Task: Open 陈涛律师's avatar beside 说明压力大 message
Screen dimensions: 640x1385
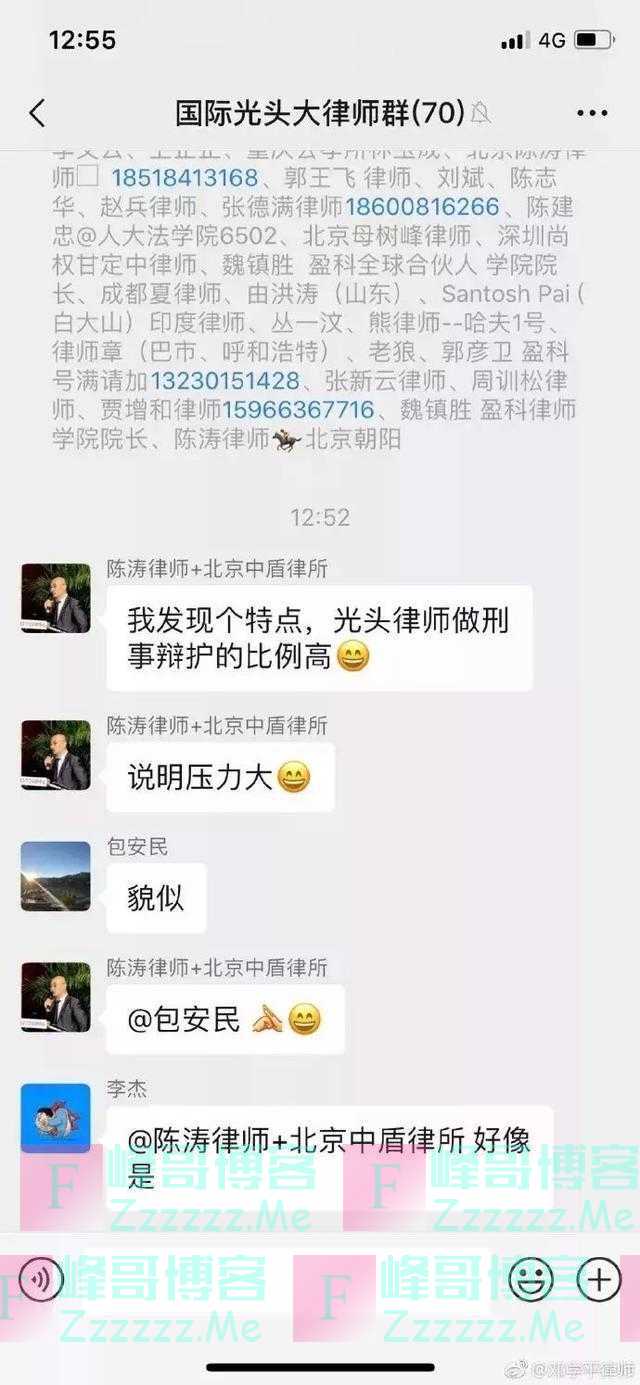Action: pyautogui.click(x=56, y=754)
